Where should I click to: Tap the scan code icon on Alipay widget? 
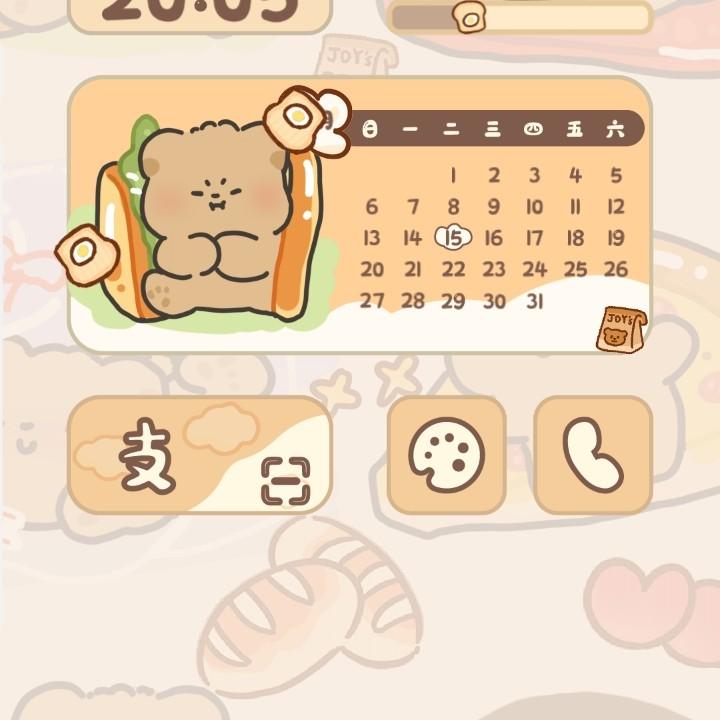click(286, 481)
